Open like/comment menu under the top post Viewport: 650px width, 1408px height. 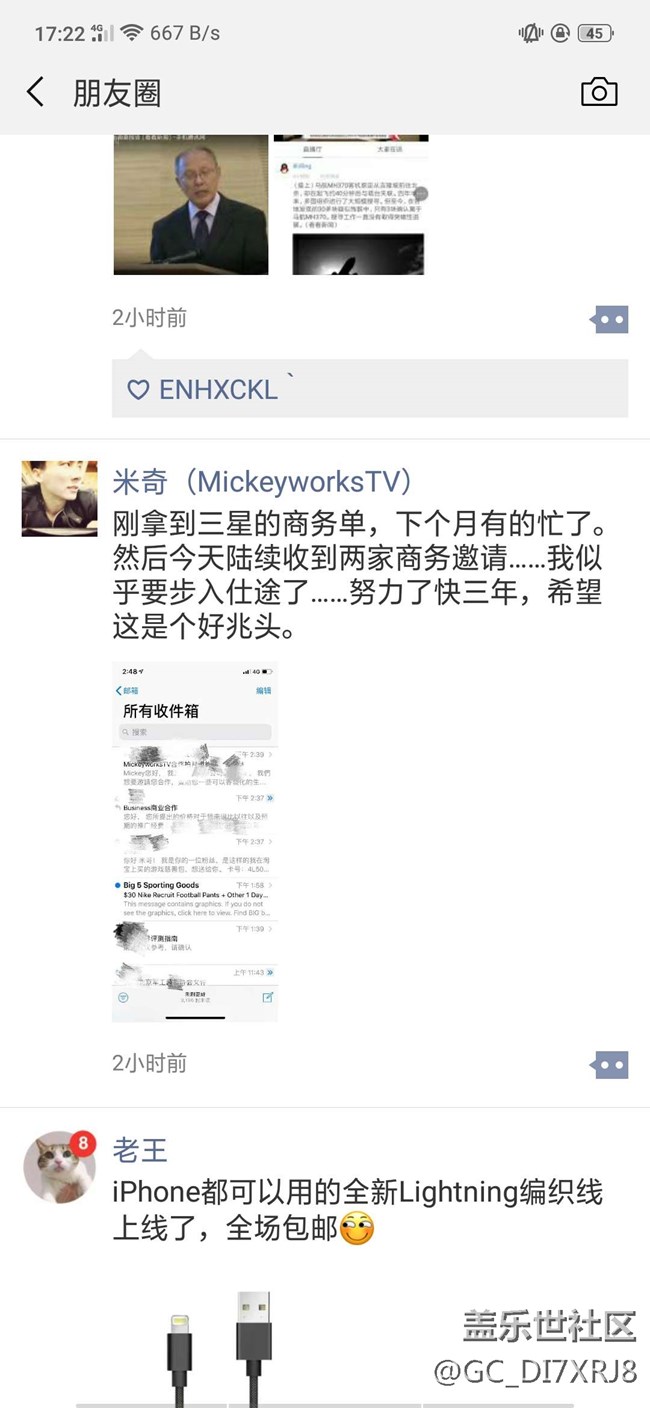pyautogui.click(x=609, y=320)
